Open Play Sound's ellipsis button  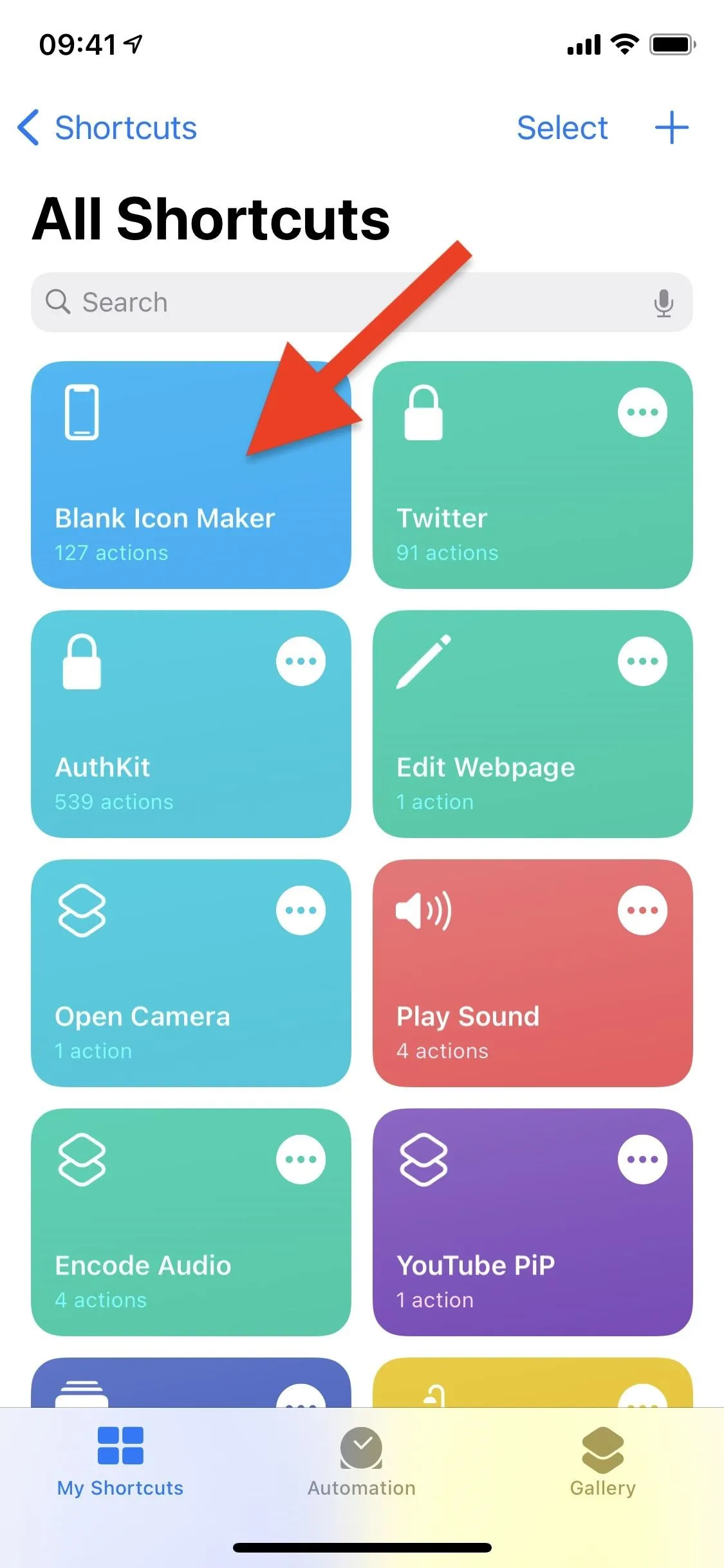click(642, 910)
